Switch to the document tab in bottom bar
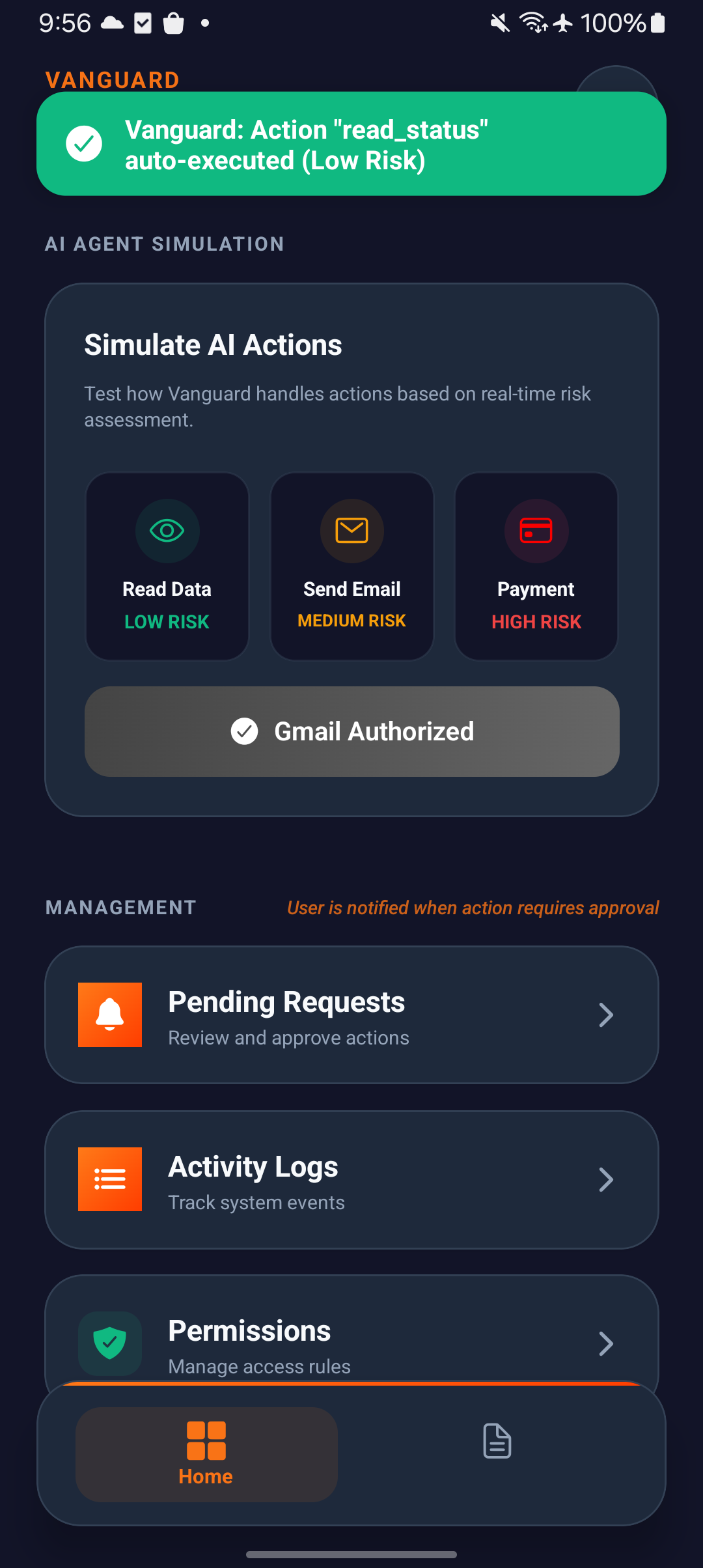 pyautogui.click(x=497, y=1441)
